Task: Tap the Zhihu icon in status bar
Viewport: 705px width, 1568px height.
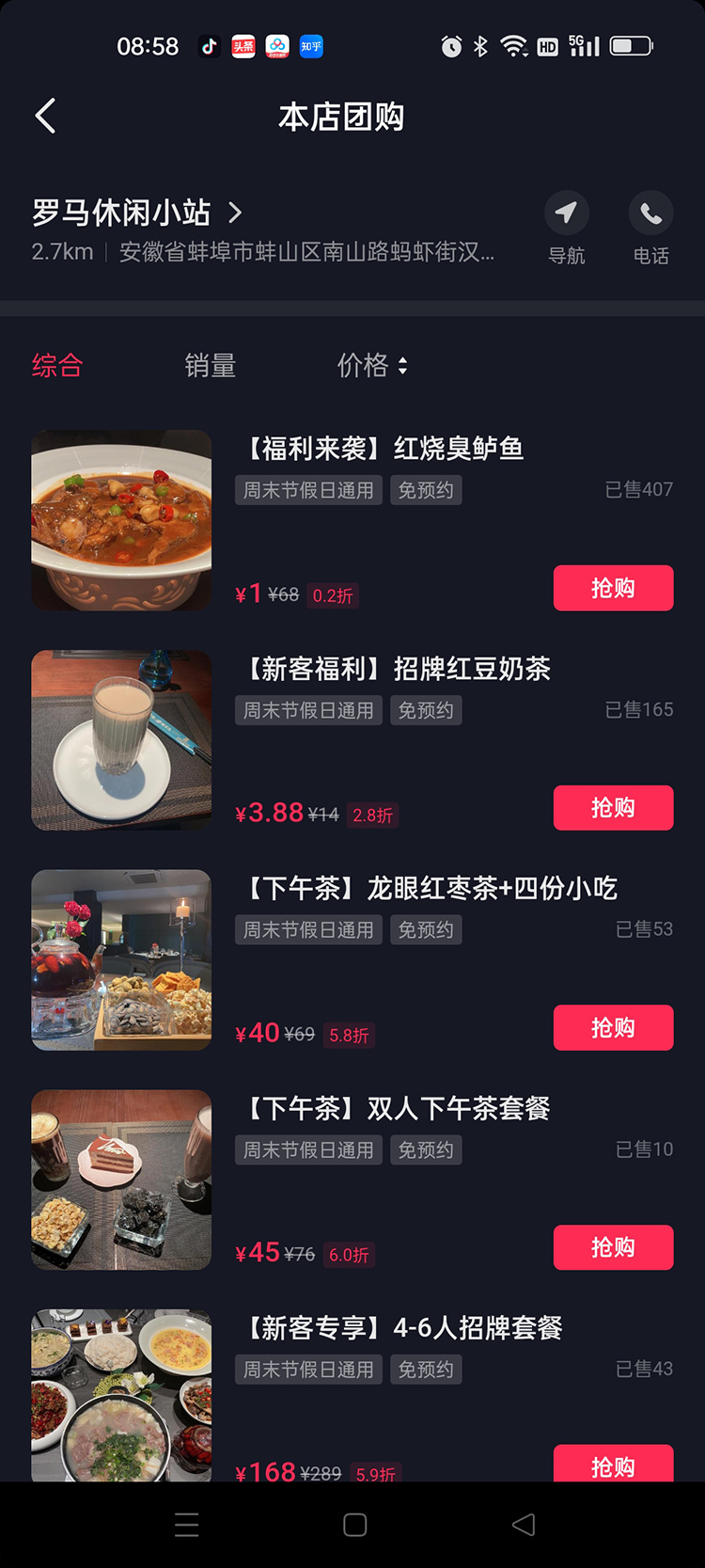Action: pos(311,45)
